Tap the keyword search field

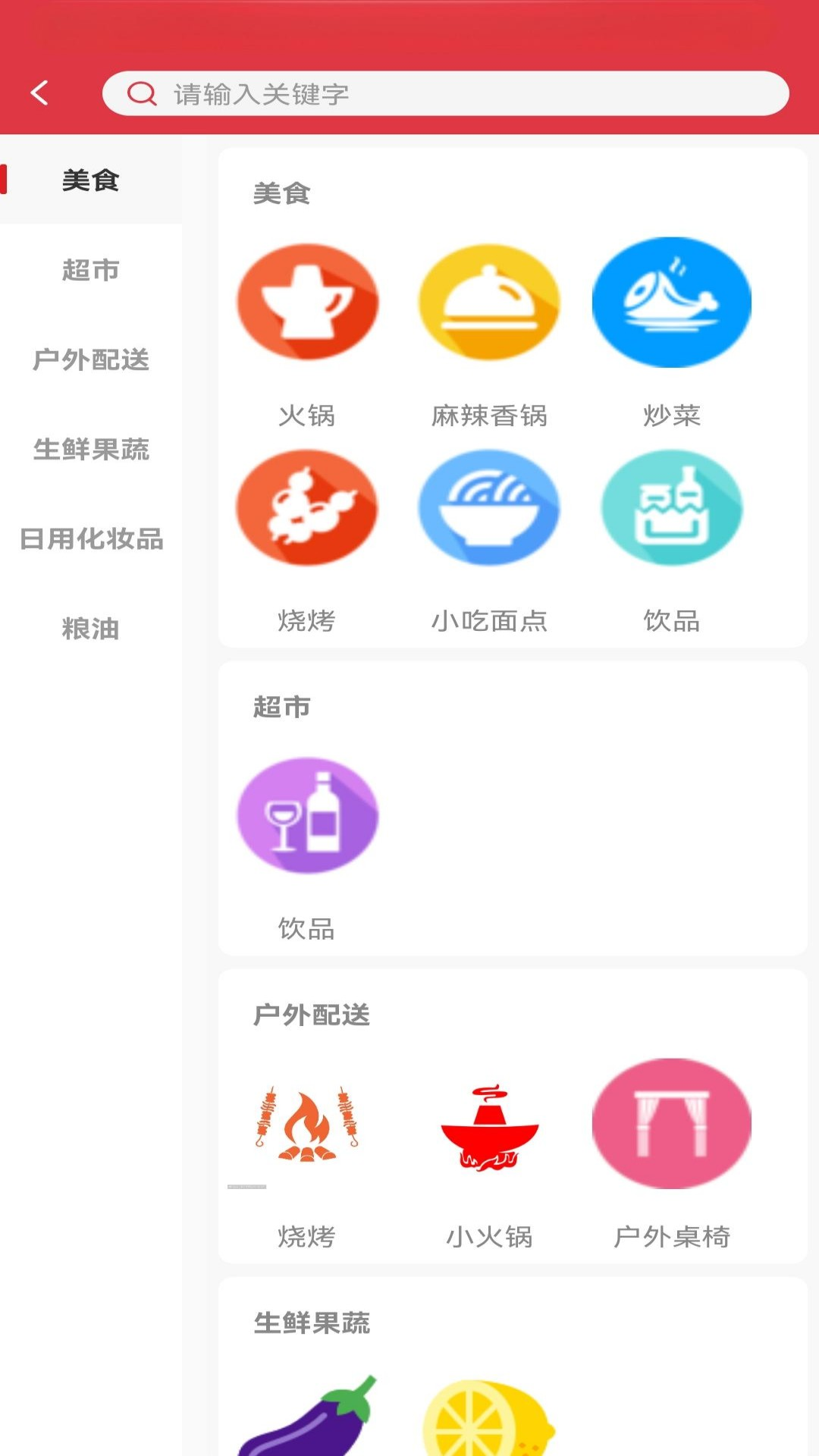pyautogui.click(x=455, y=94)
